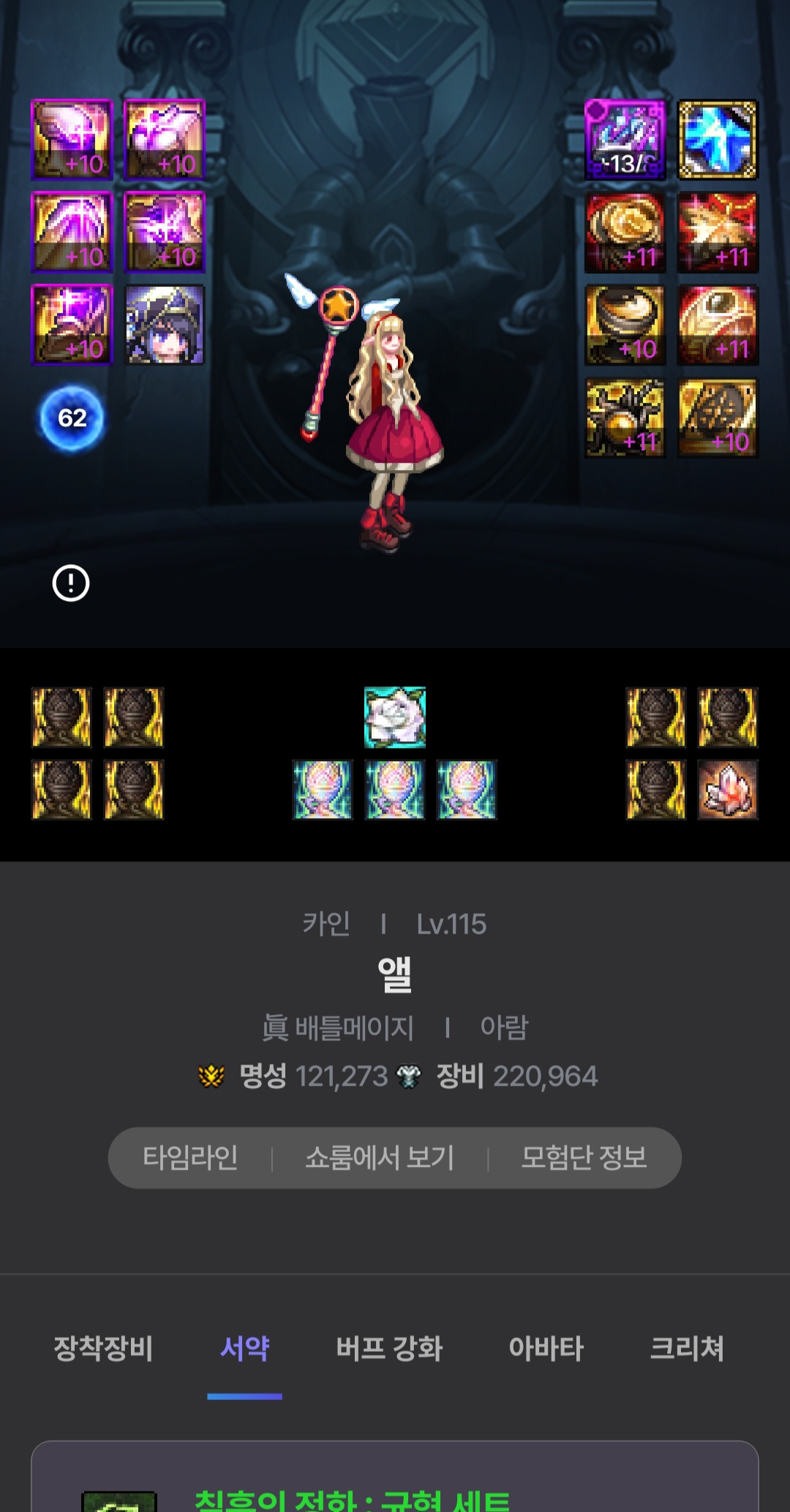This screenshot has width=790, height=1512.
Task: Tap the +13 weapon item icon
Action: point(625,140)
